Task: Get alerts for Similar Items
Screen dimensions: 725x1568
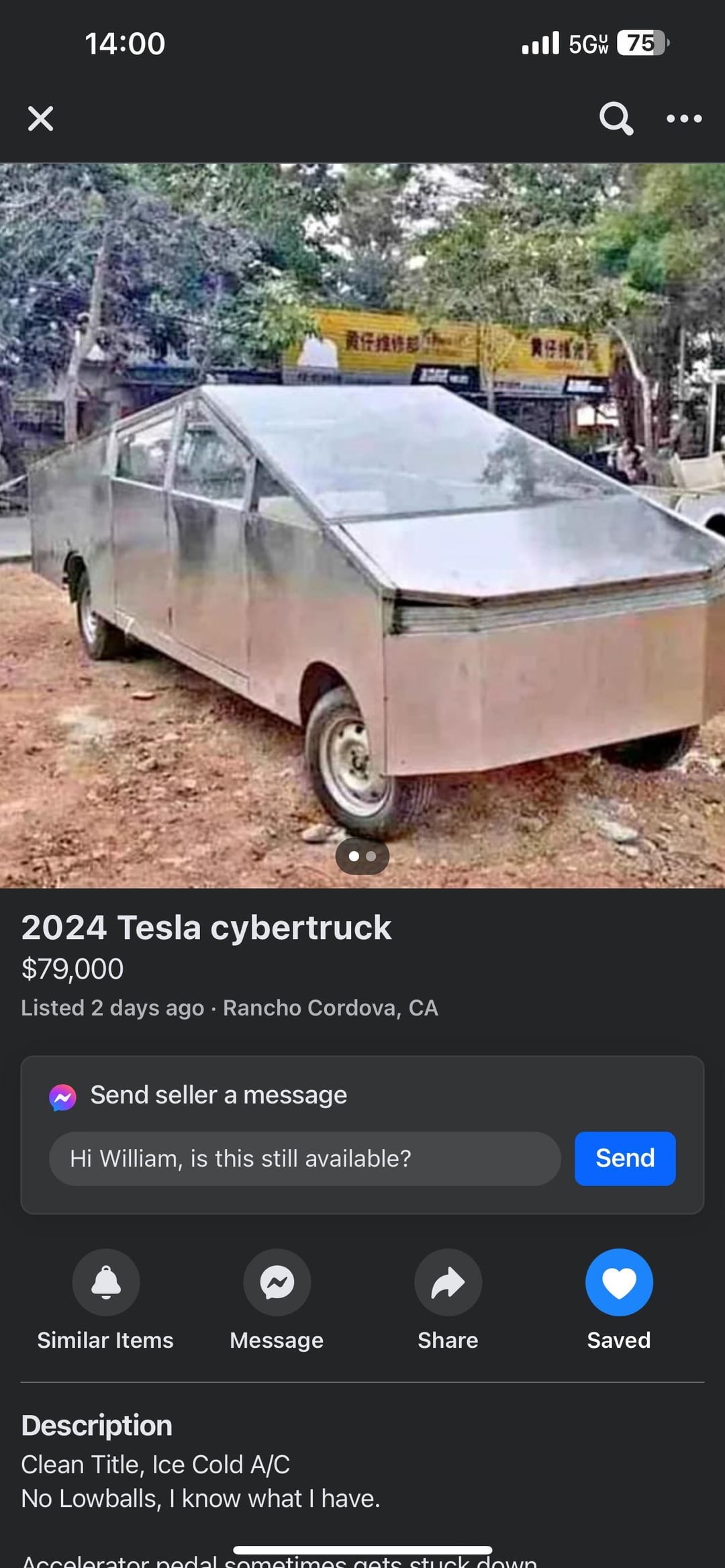Action: [x=106, y=1282]
